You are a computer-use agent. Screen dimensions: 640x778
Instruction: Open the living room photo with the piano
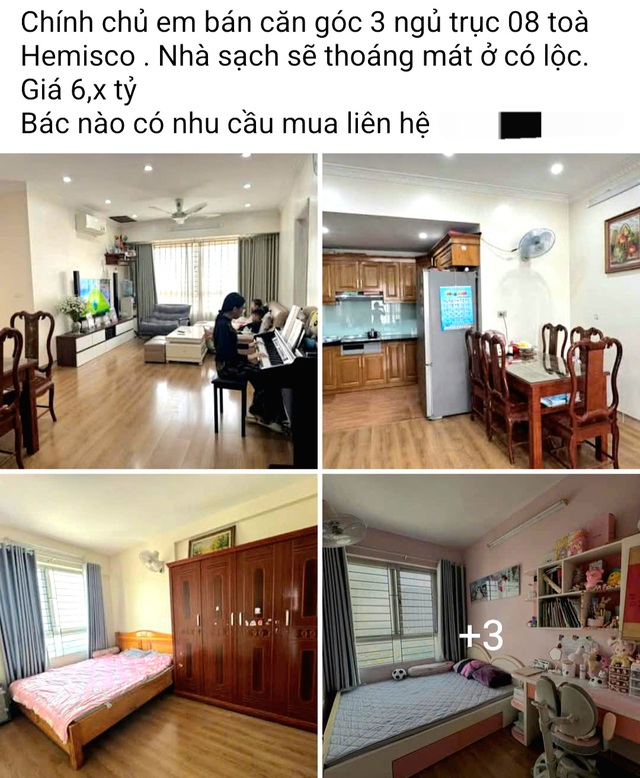[x=158, y=311]
